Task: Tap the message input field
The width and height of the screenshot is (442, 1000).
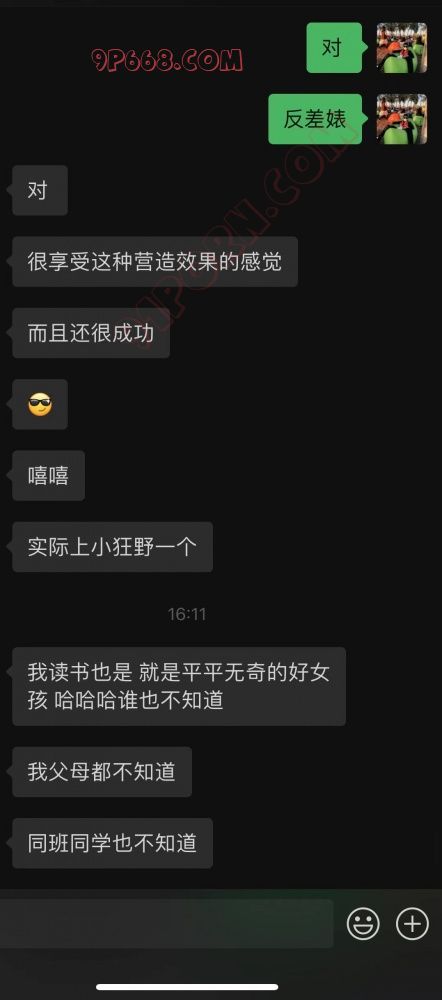Action: [x=166, y=923]
